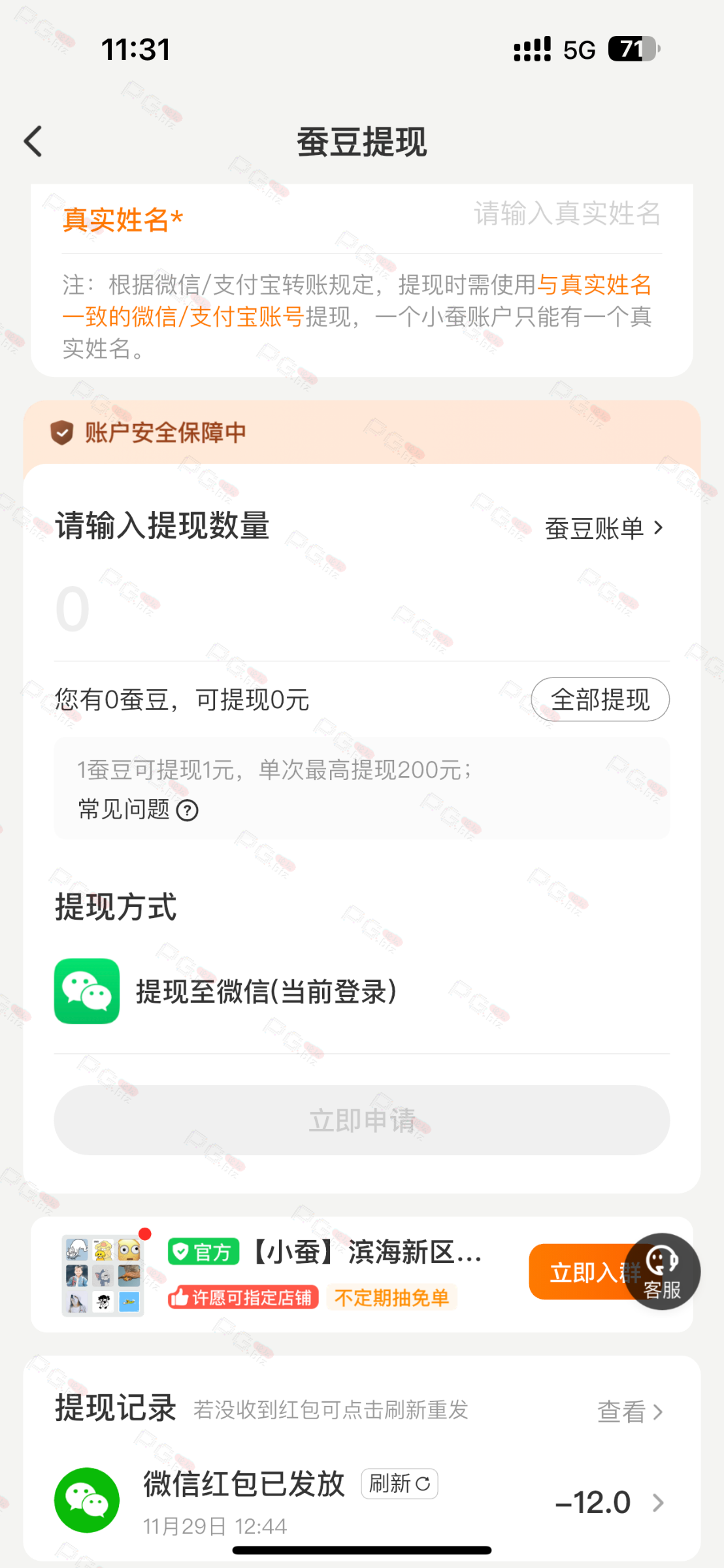Tap the 真实姓名 name input field
This screenshot has width=724, height=1568.
pos(566,214)
